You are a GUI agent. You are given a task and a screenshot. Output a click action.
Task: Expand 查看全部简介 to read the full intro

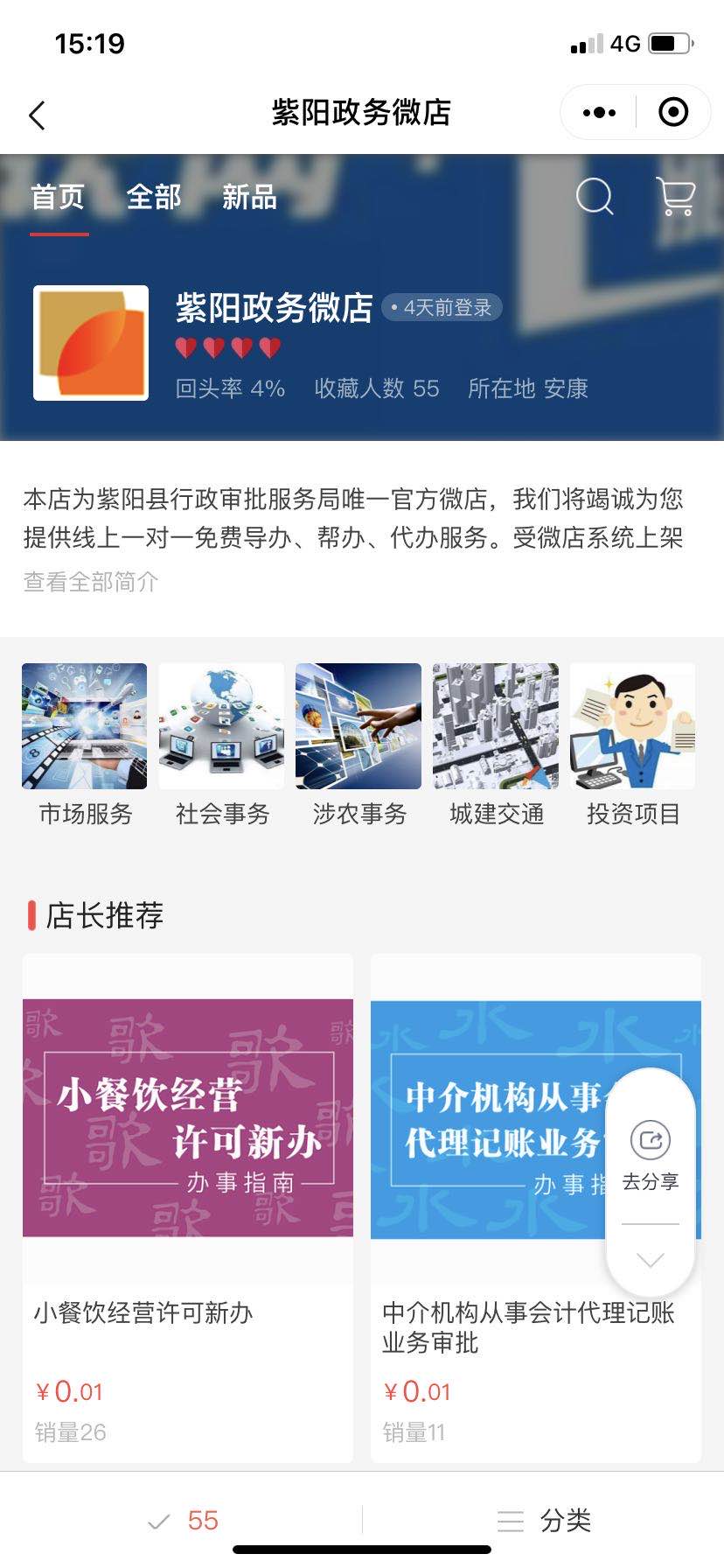coord(91,582)
